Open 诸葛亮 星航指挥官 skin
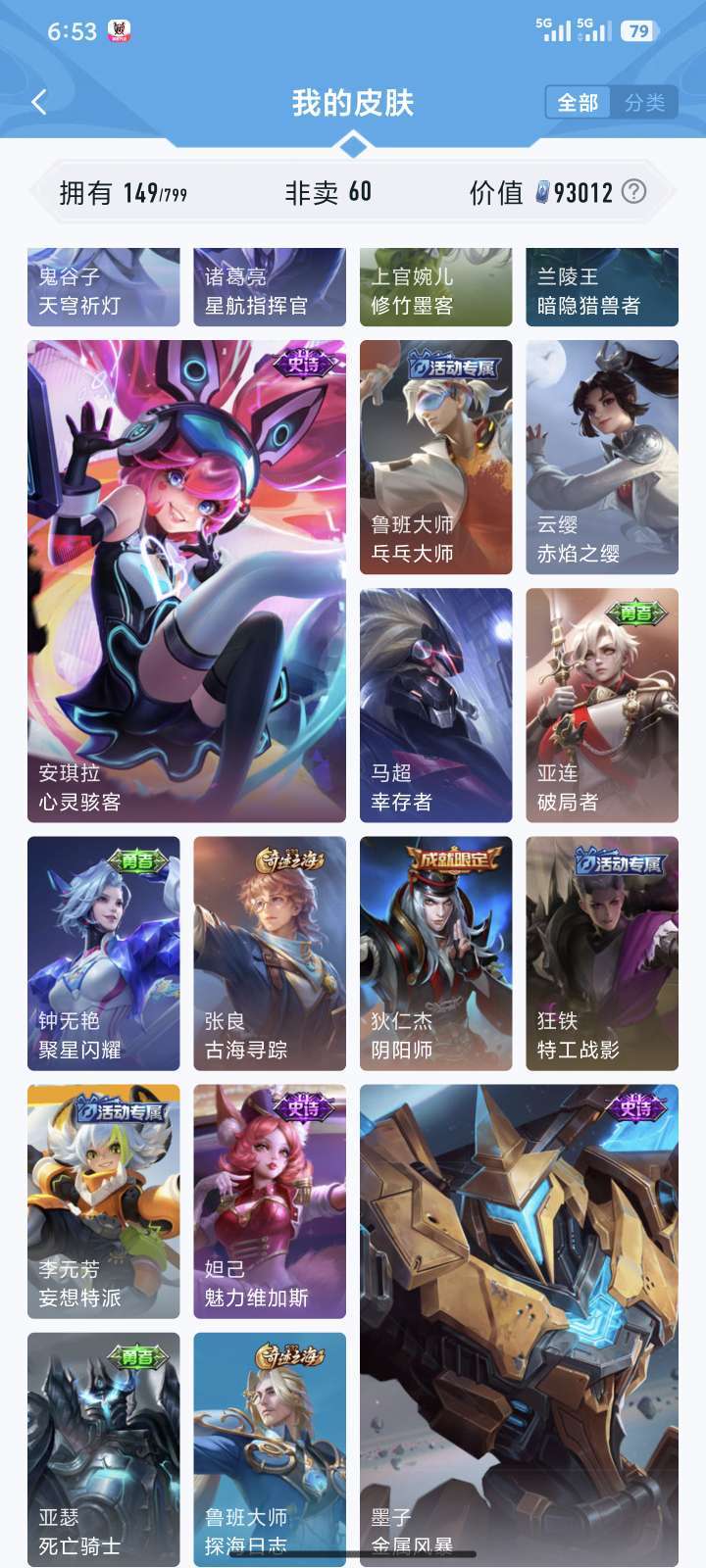The height and width of the screenshot is (1568, 706). coord(270,287)
